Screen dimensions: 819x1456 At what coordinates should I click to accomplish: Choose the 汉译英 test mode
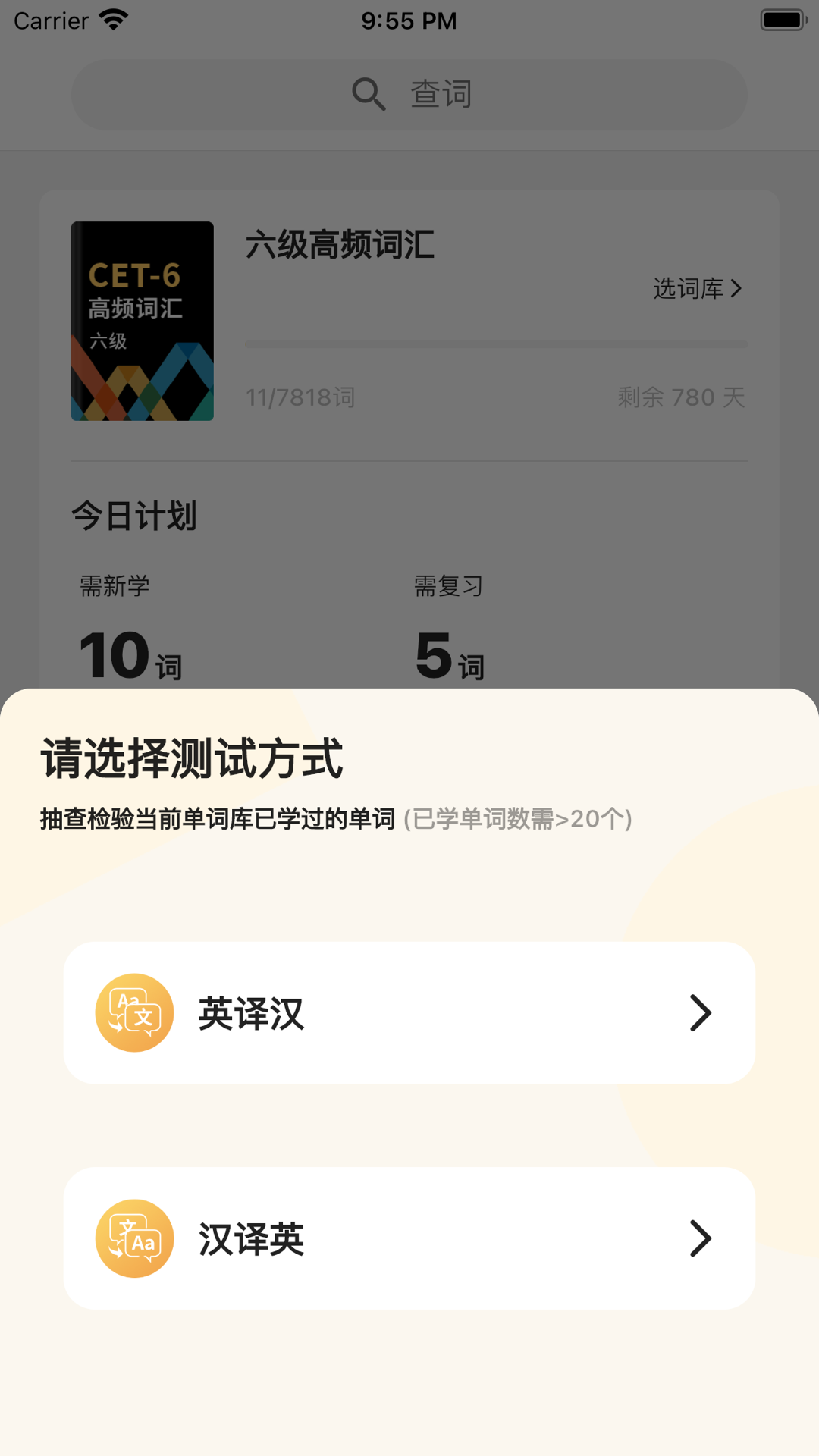click(409, 1238)
